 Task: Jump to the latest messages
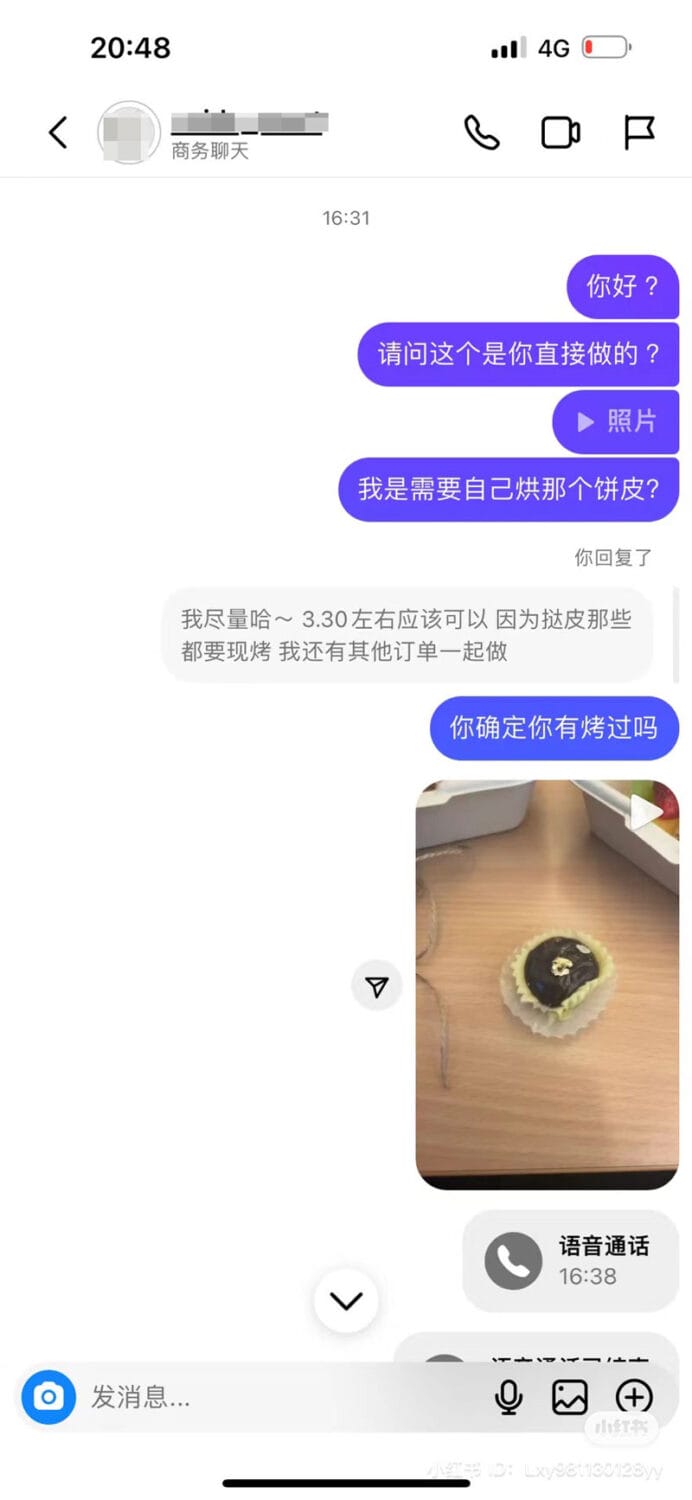click(346, 1300)
